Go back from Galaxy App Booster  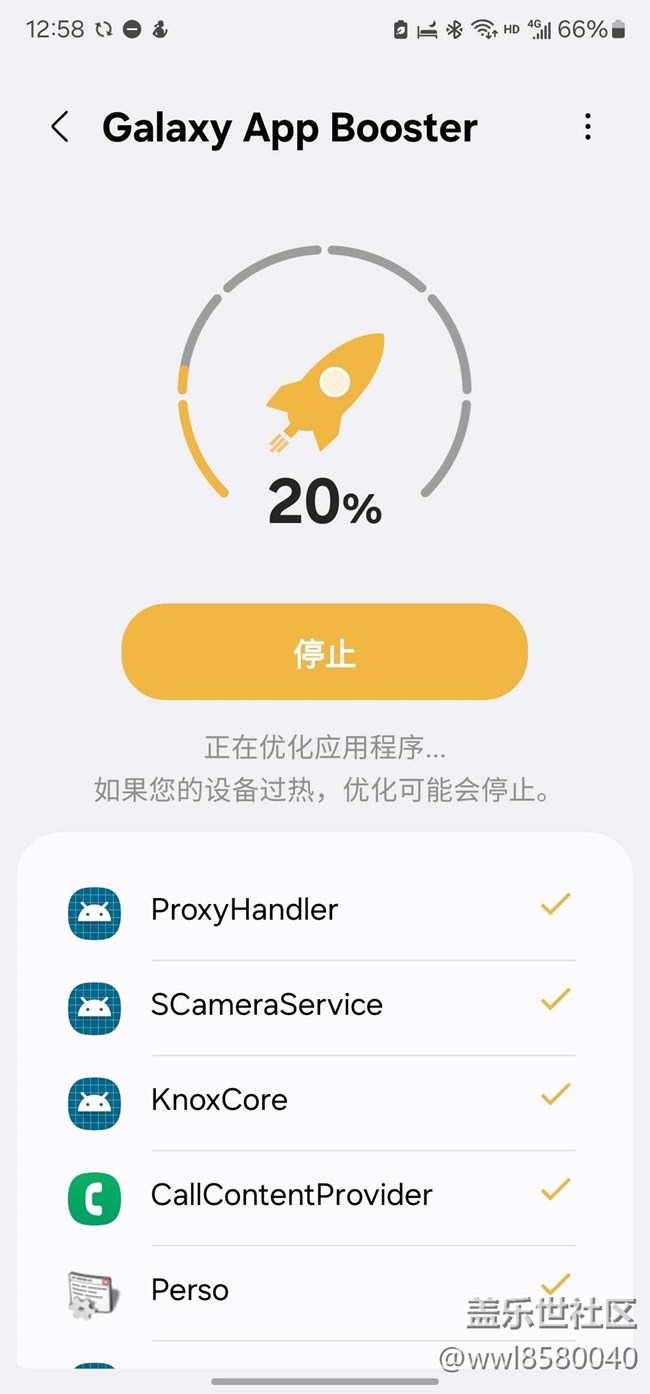pyautogui.click(x=60, y=127)
